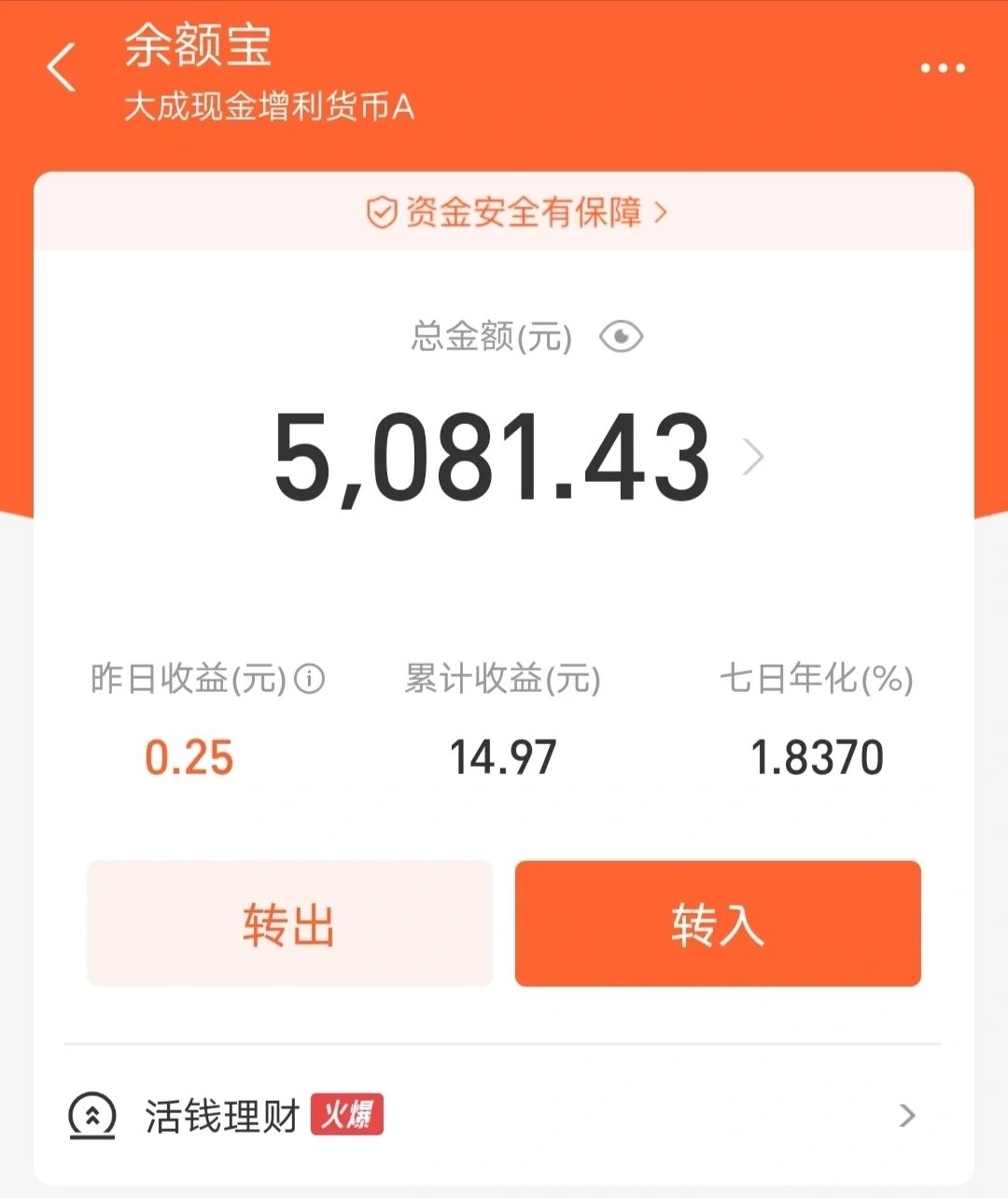The image size is (1008, 1198).
Task: Tap the 转入 button to deposit
Action: [x=718, y=923]
